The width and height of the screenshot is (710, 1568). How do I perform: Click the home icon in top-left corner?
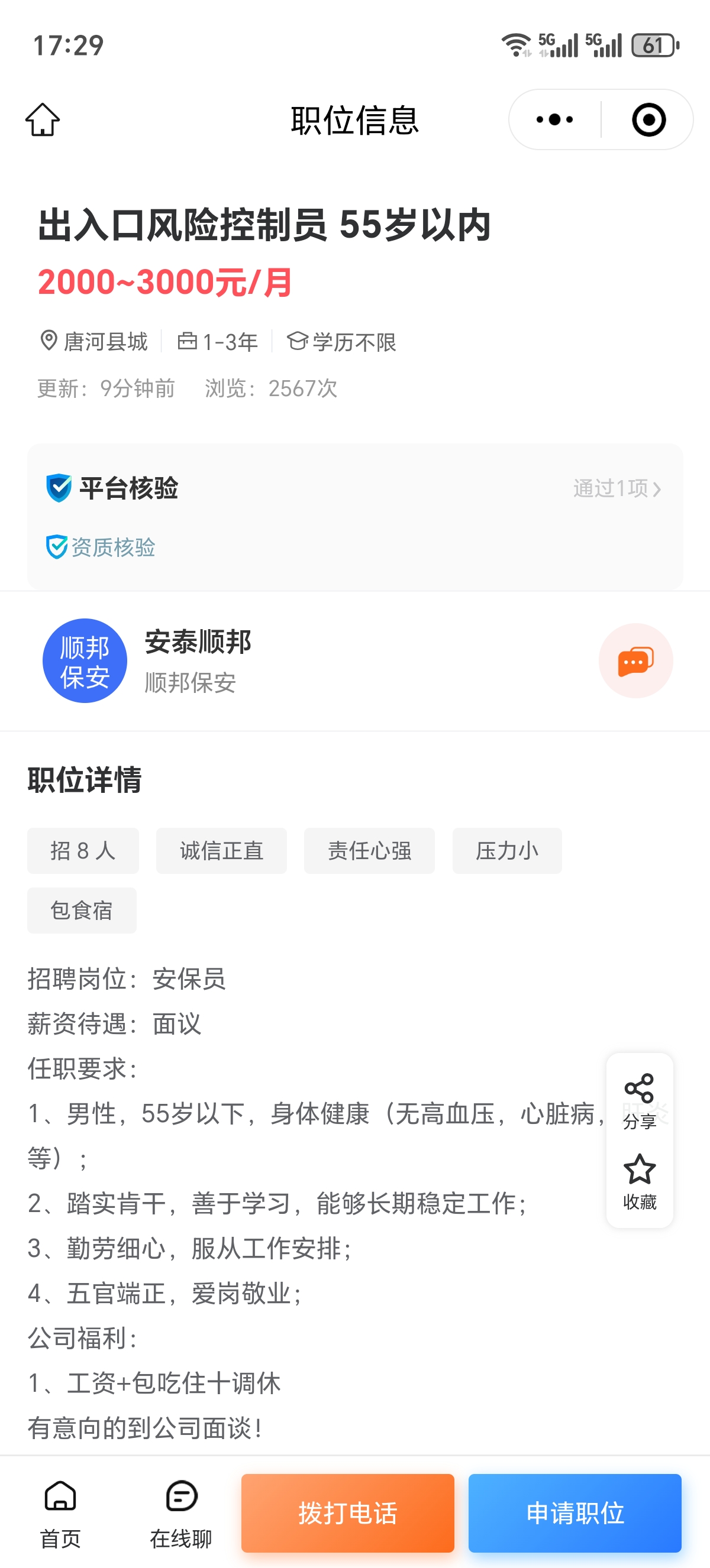click(43, 120)
